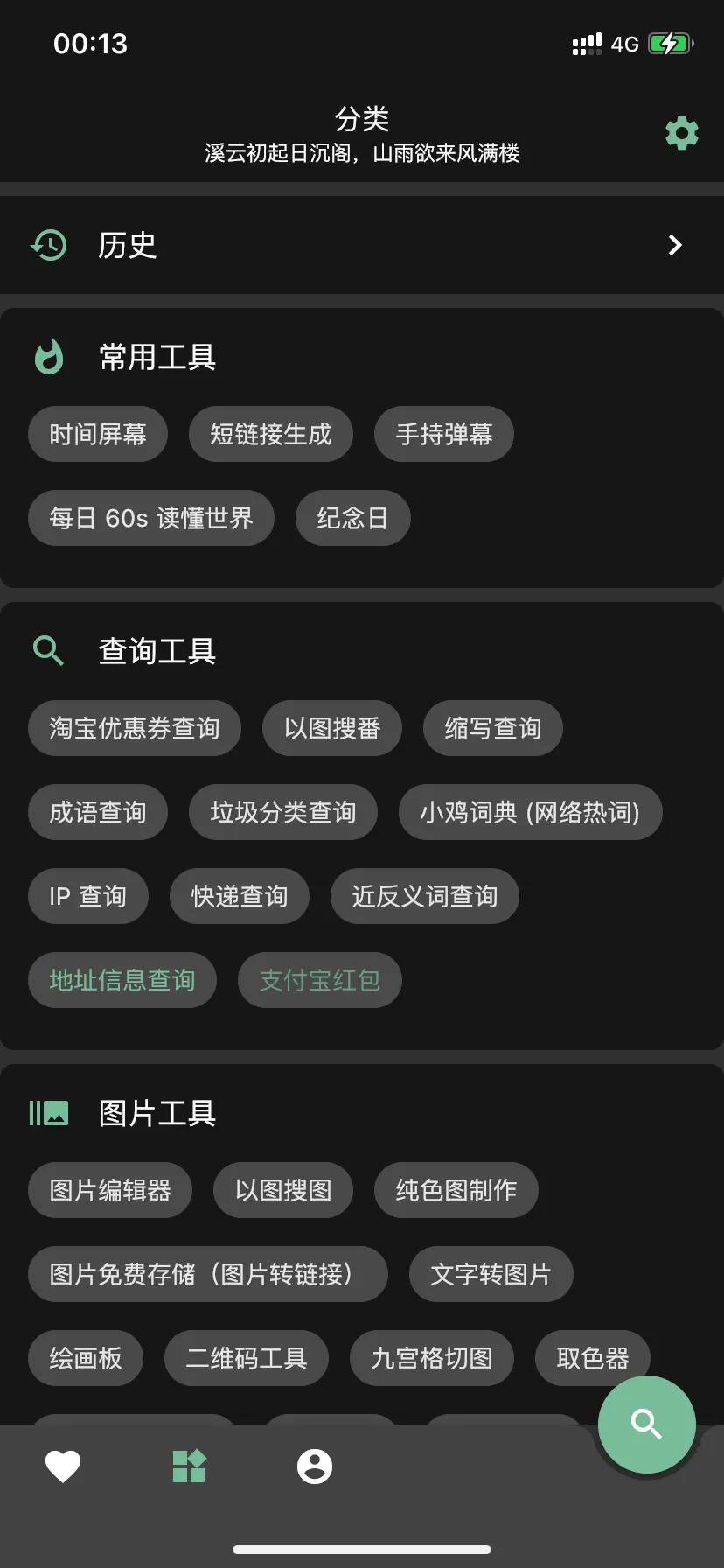This screenshot has height=1568, width=724.
Task: Select 以图搜番 query tool
Action: [x=331, y=727]
